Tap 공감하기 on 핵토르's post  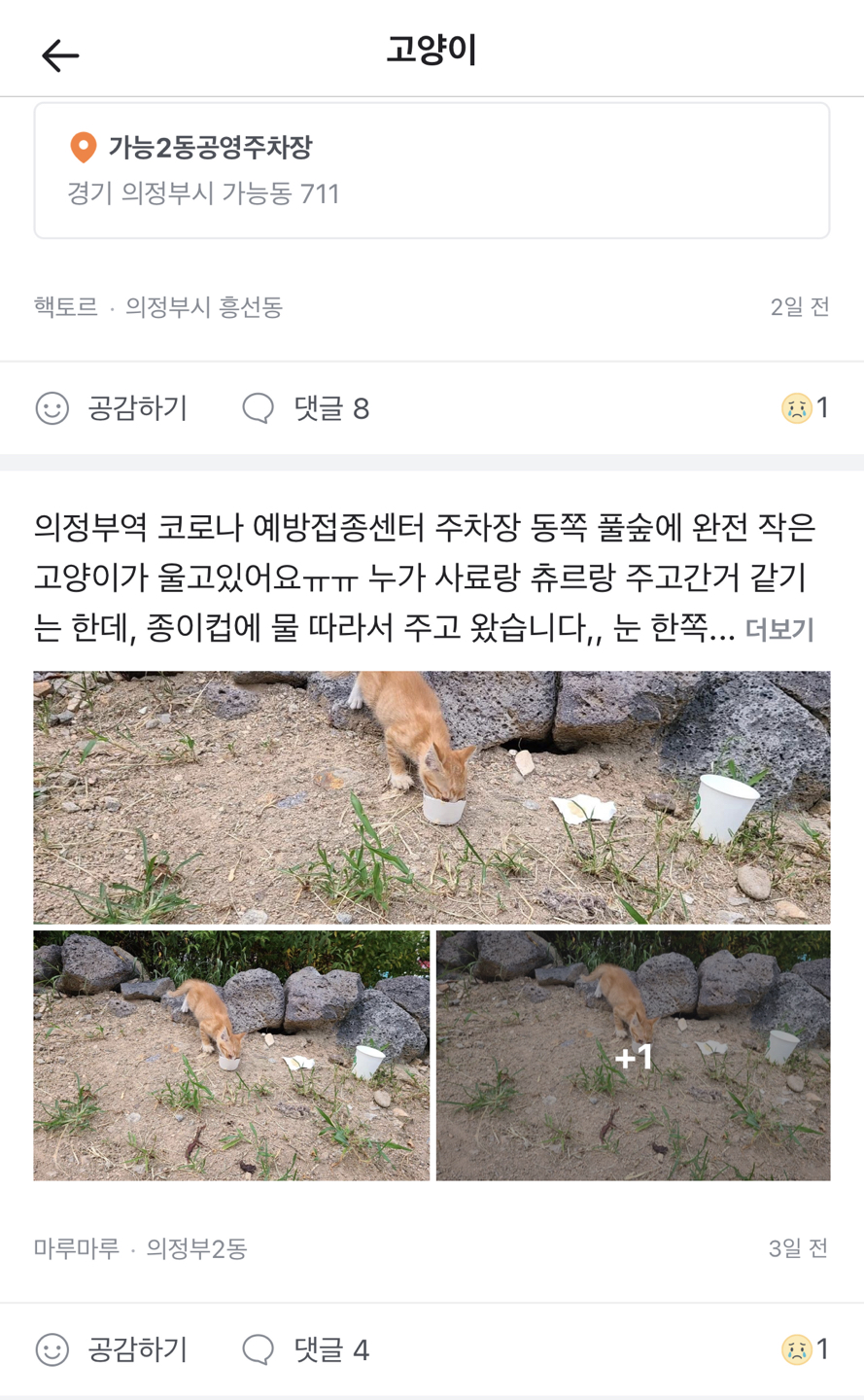112,408
